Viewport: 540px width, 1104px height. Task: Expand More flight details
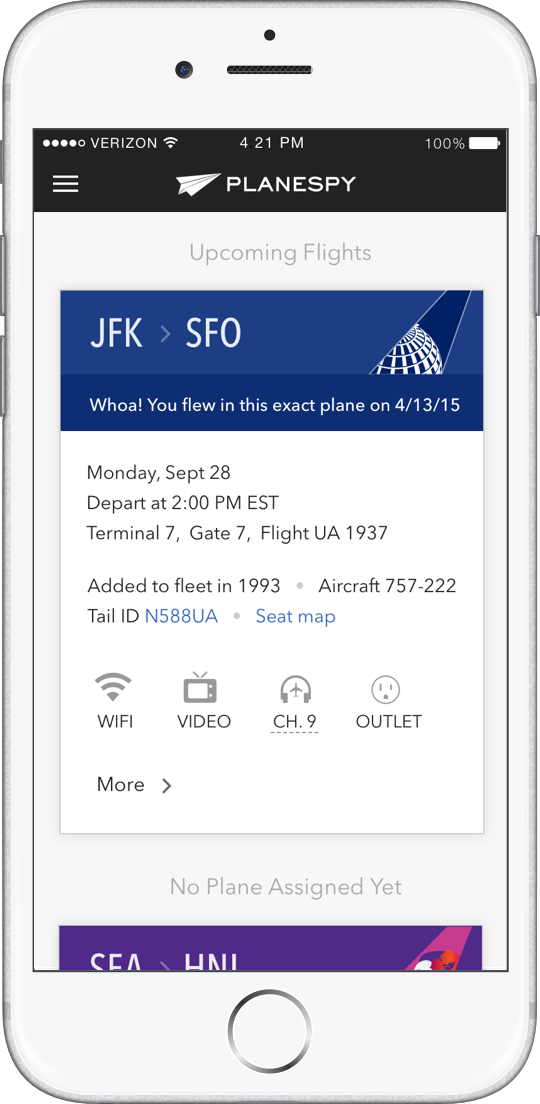(134, 785)
